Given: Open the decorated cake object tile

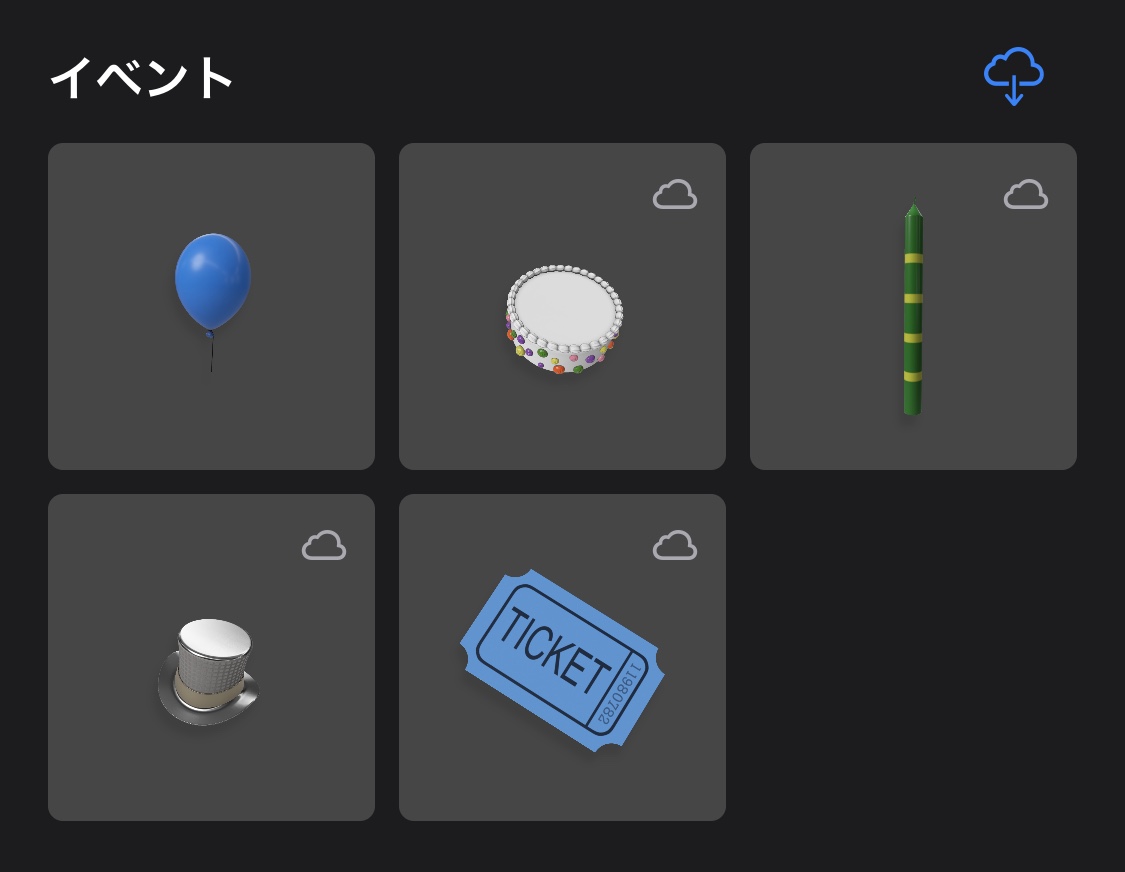Looking at the screenshot, I should (562, 306).
